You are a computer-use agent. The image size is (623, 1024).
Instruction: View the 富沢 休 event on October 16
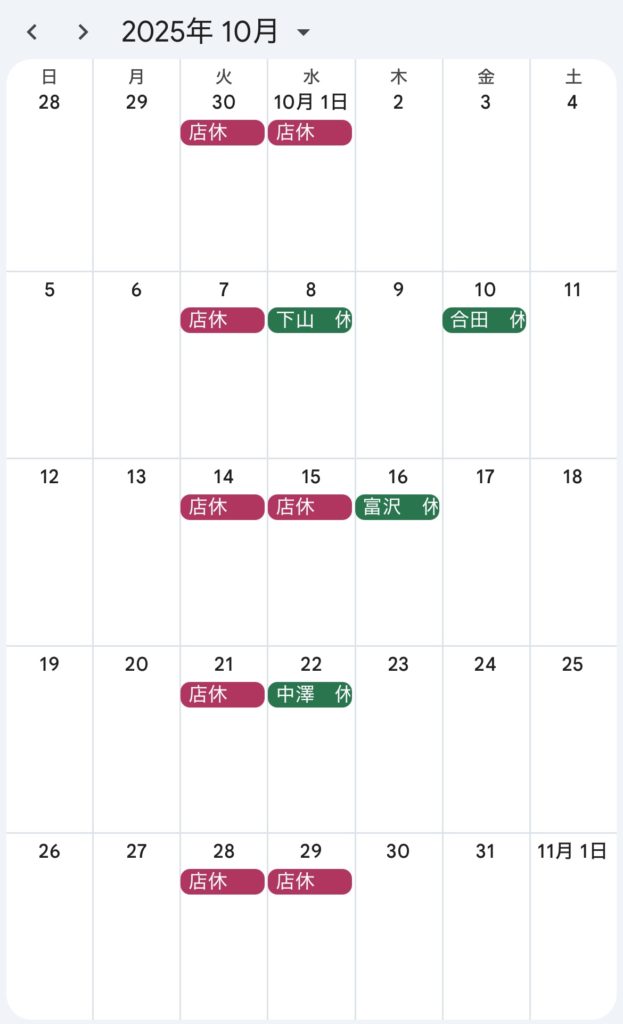coord(397,507)
